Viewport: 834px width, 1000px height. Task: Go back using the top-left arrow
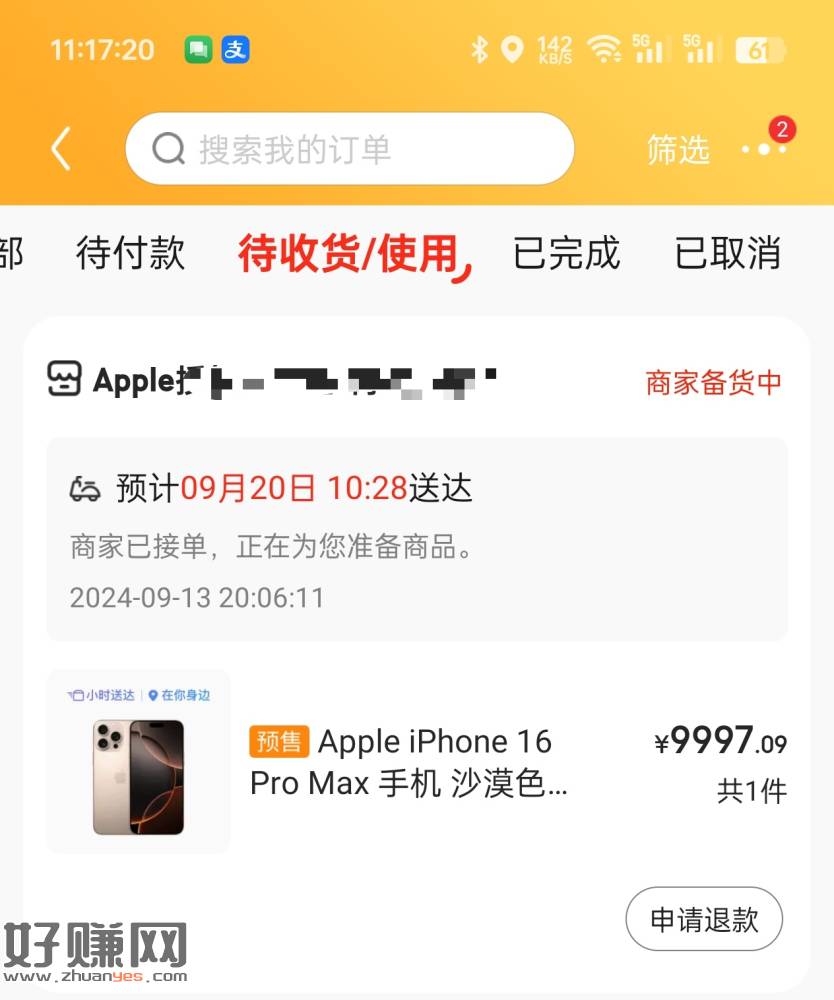tap(61, 149)
